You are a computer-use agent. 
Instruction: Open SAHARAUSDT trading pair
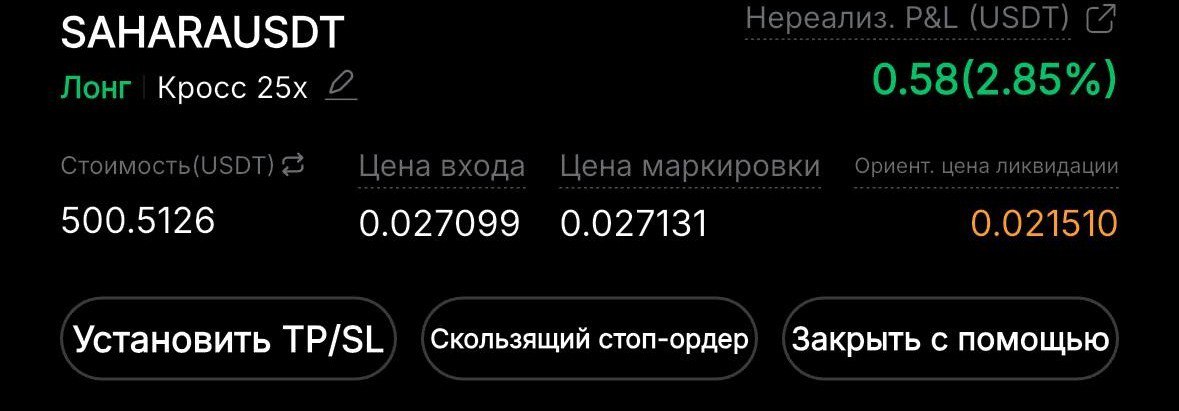coord(203,33)
